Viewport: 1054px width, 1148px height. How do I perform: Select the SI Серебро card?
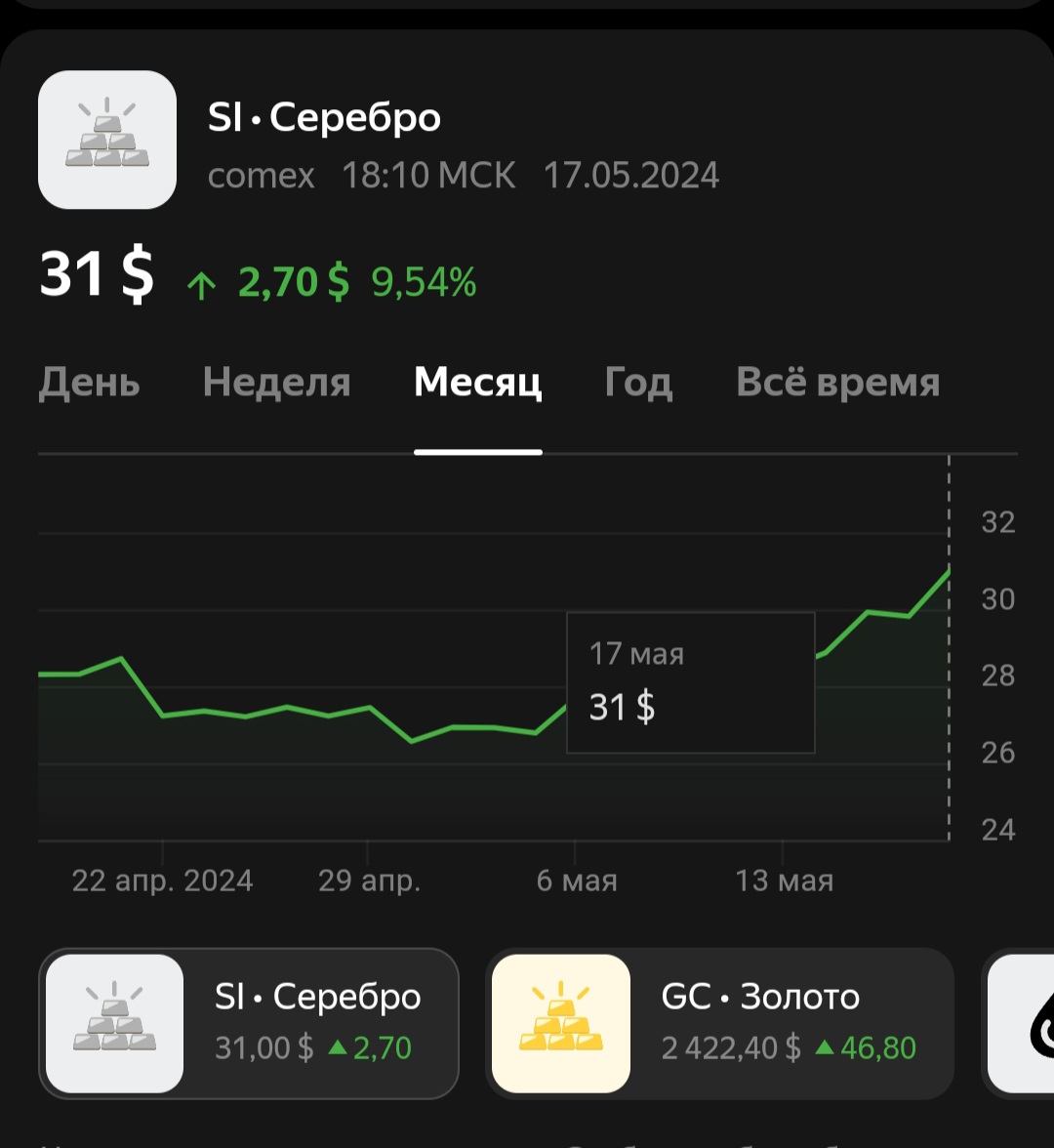tap(248, 1023)
